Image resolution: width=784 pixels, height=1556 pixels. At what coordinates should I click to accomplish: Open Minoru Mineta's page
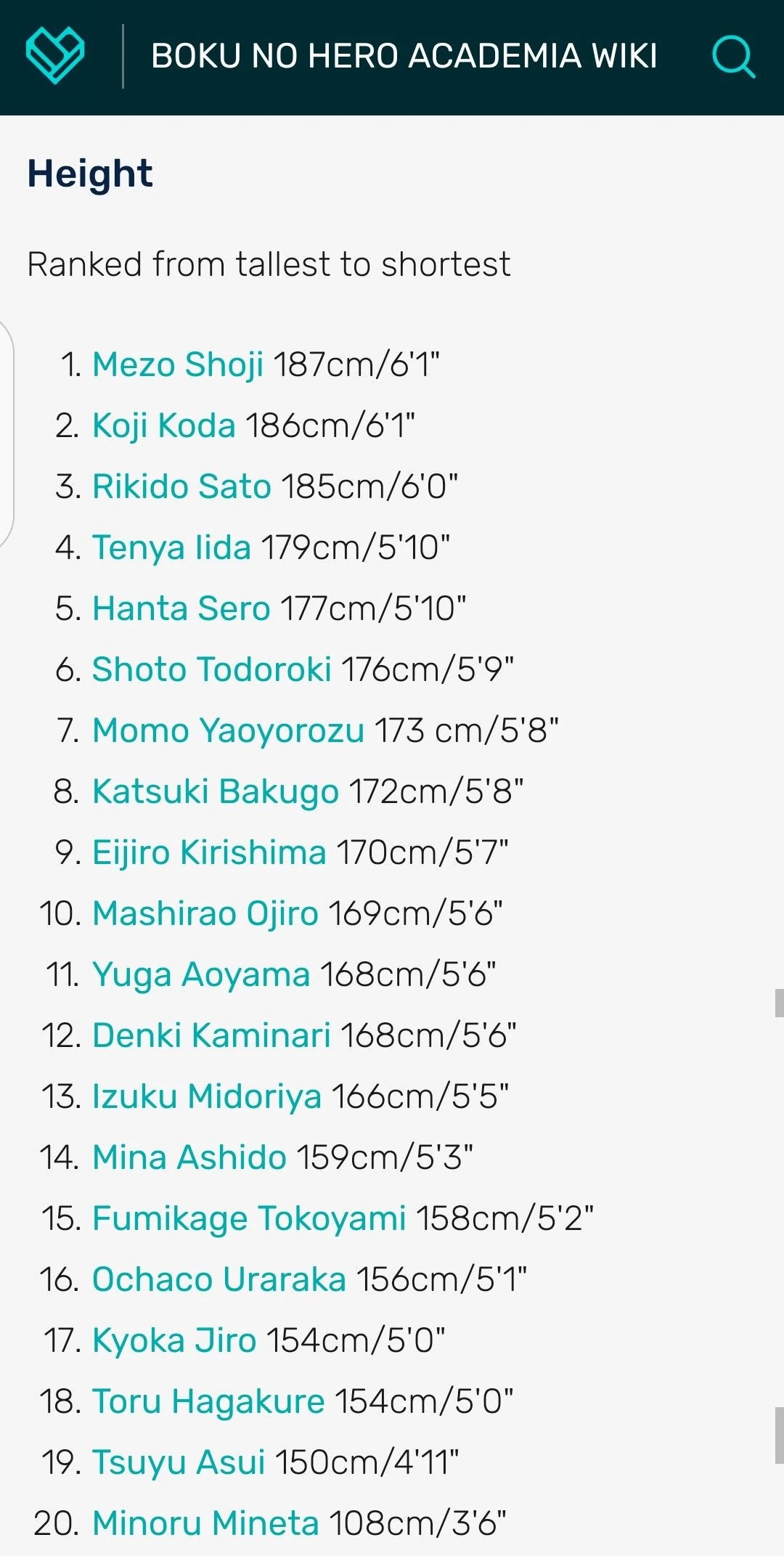coord(205,1523)
